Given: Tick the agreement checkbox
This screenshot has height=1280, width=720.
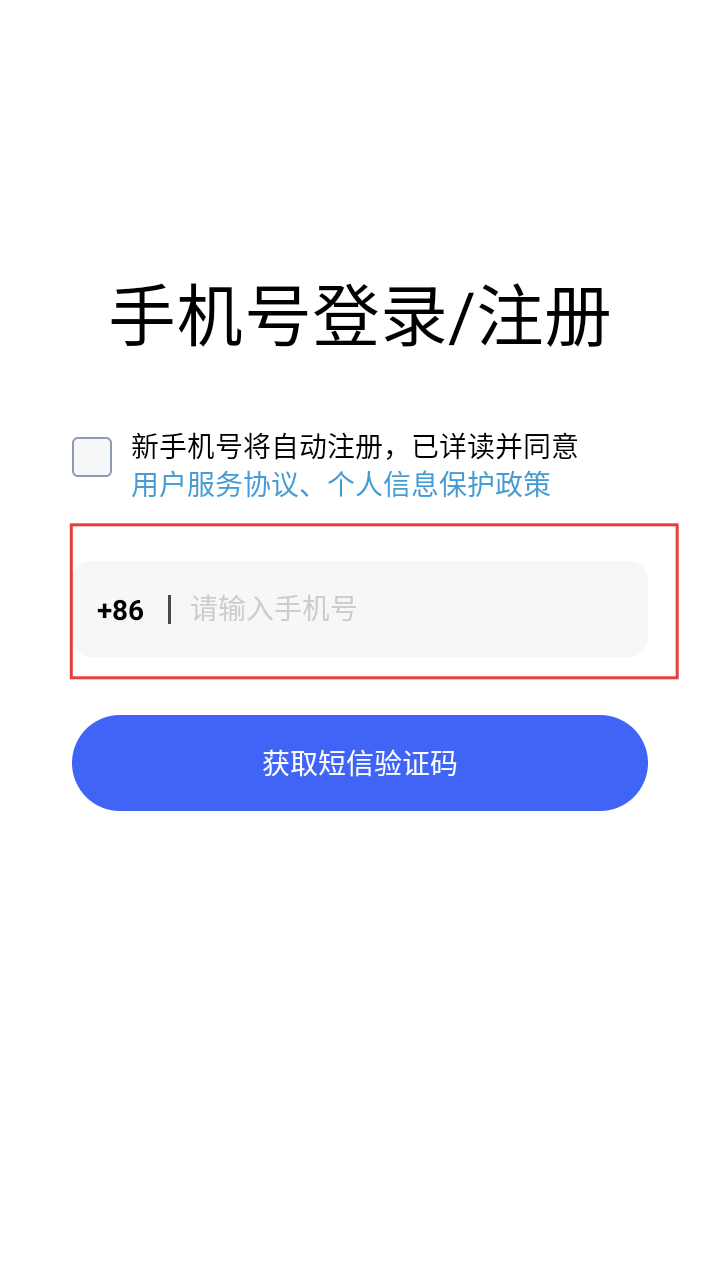Looking at the screenshot, I should tap(92, 457).
